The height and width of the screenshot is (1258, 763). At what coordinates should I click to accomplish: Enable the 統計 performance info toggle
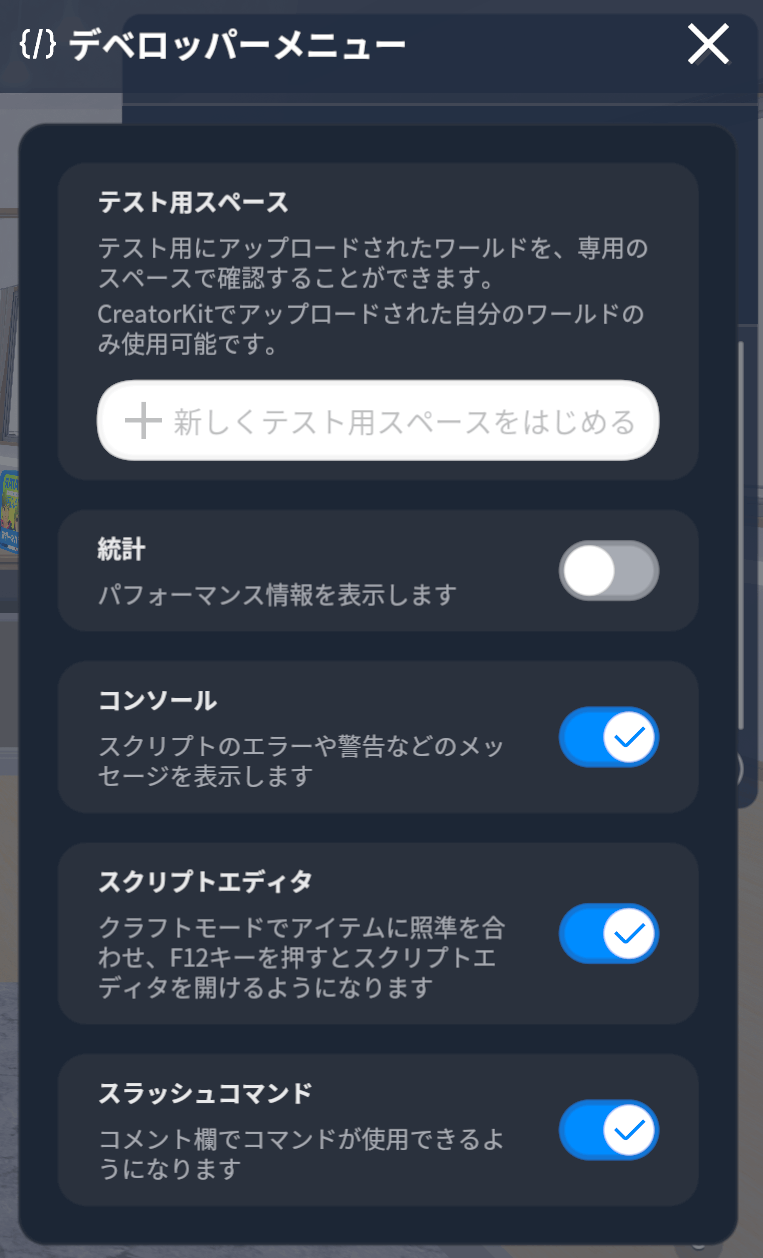(608, 572)
